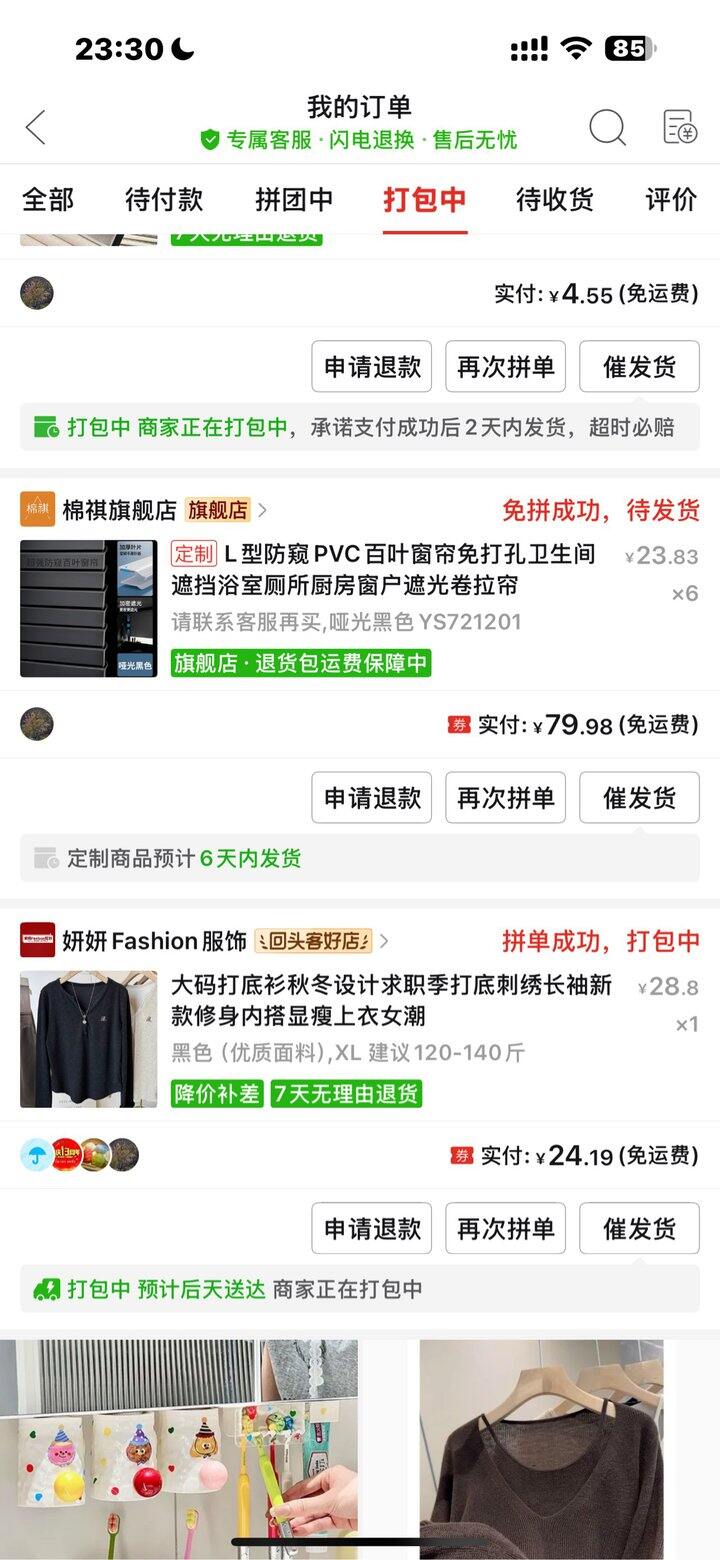Viewport: 720px width, 1560px height.
Task: Switch to the 全部 tab
Action: (48, 199)
